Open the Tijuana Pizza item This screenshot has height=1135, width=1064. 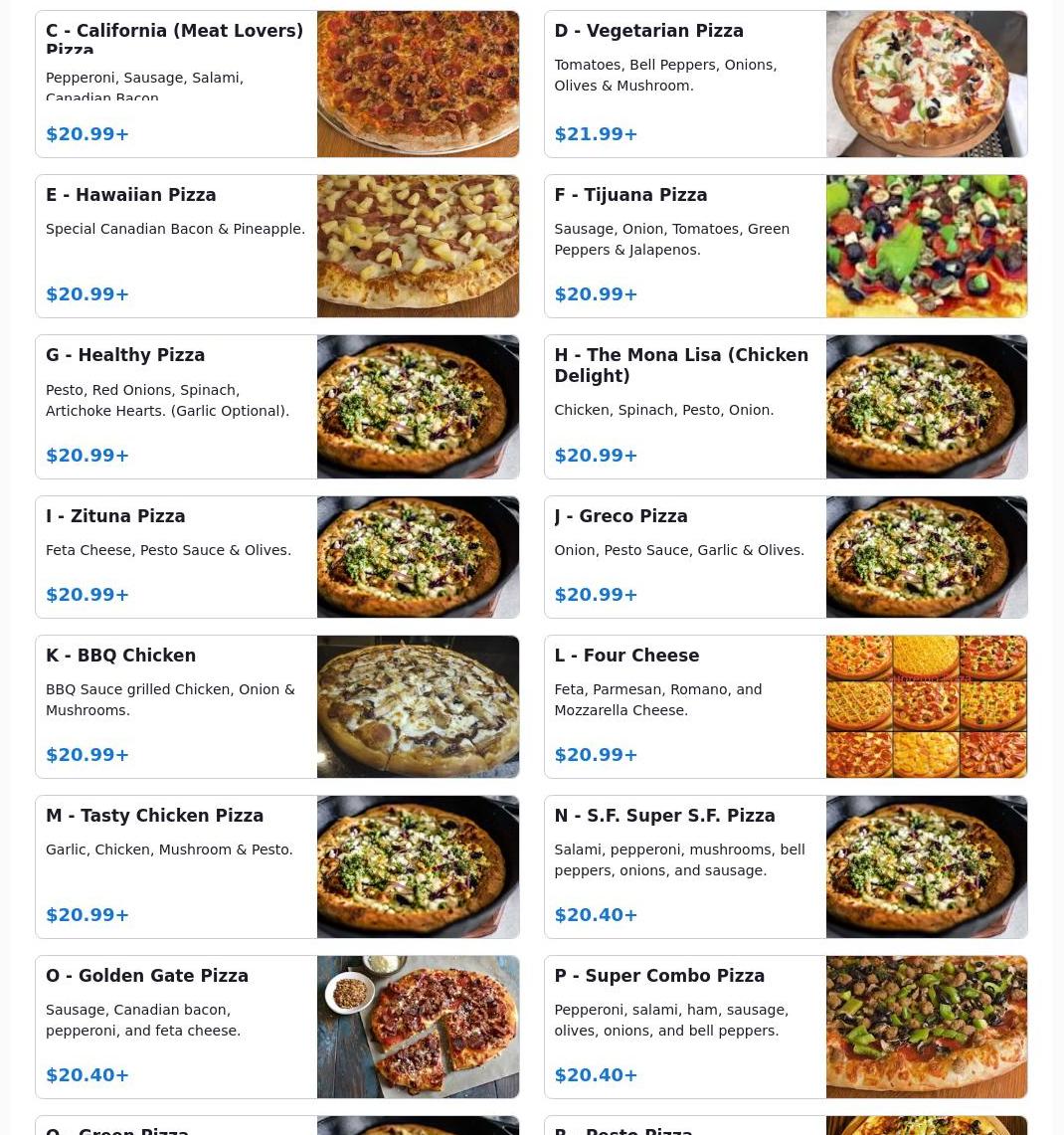(786, 247)
